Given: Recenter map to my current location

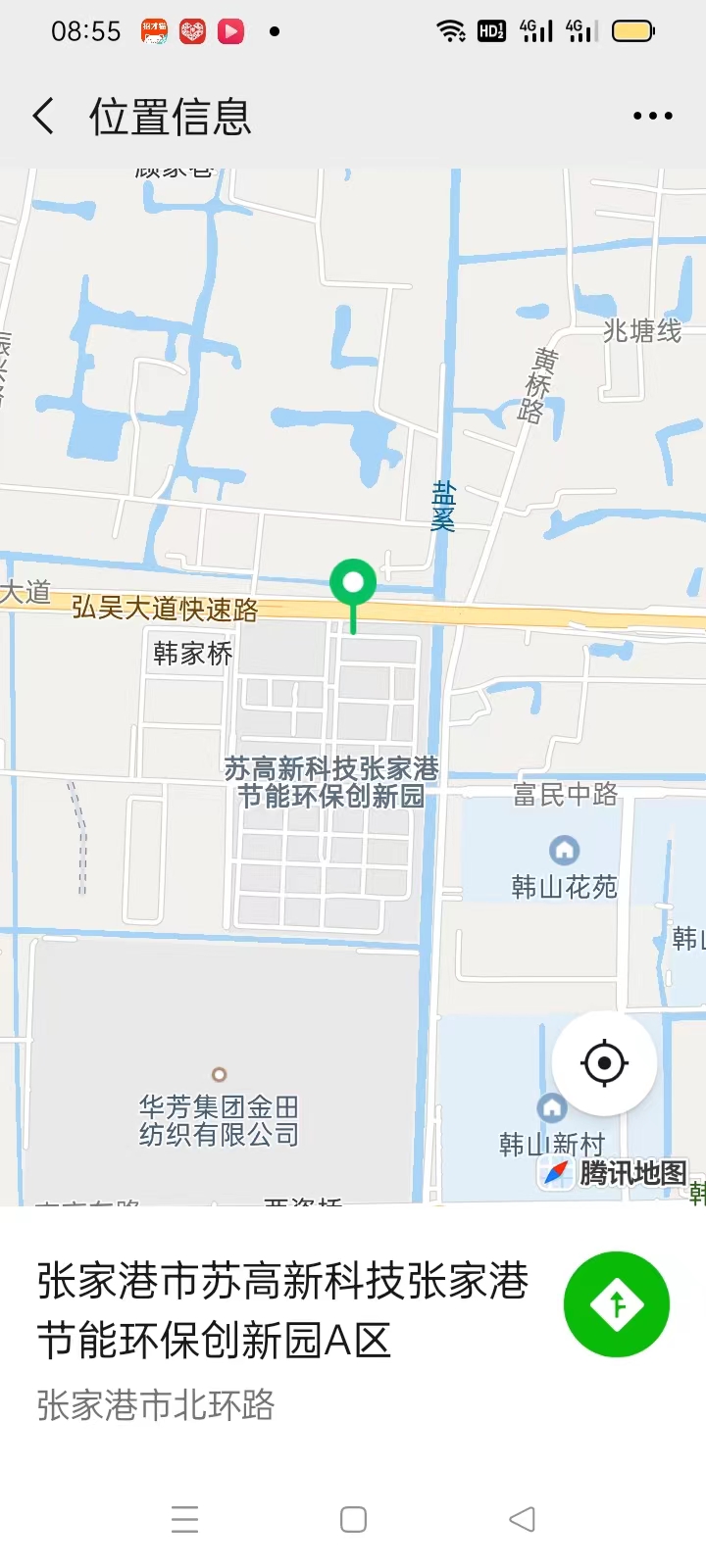Looking at the screenshot, I should pyautogui.click(x=604, y=1063).
